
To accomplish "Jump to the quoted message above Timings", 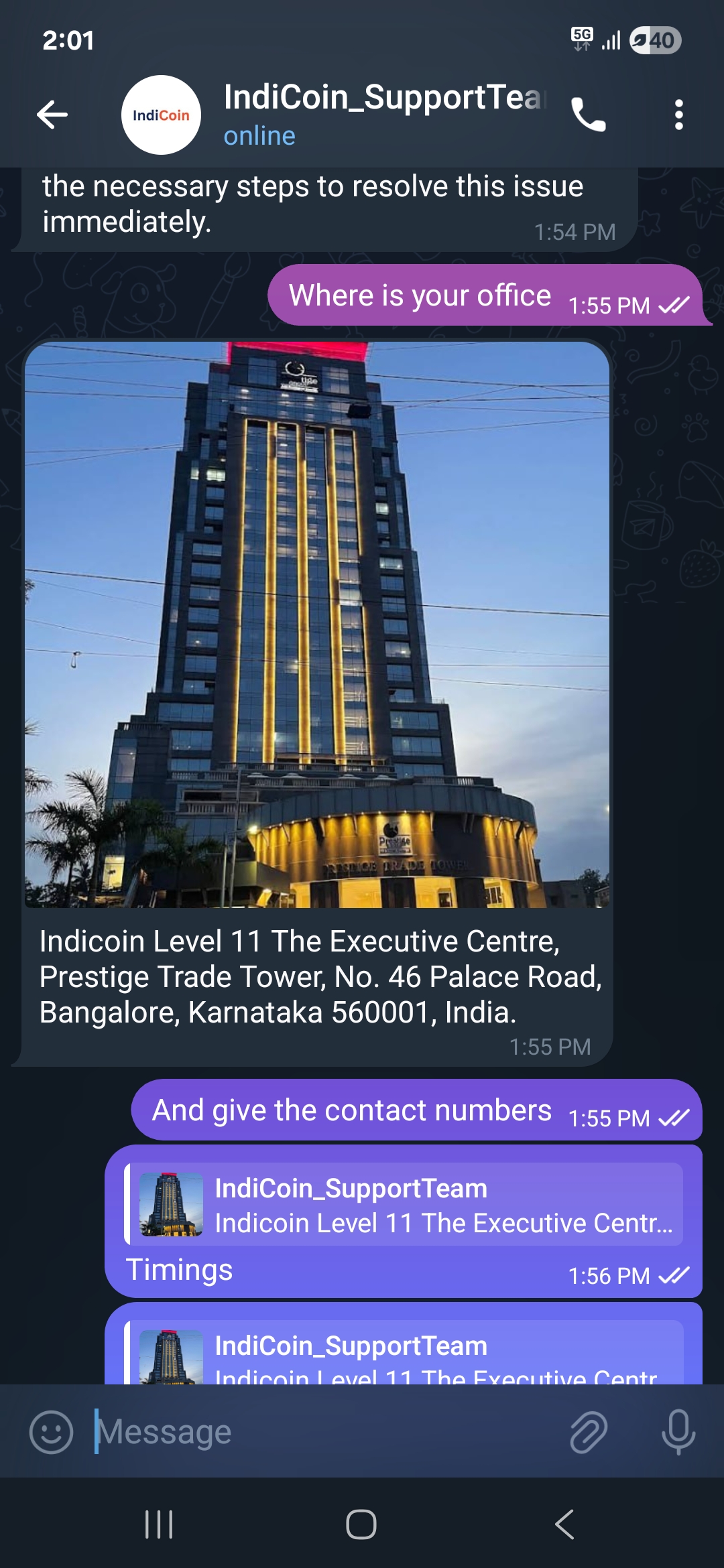I will 405,1205.
